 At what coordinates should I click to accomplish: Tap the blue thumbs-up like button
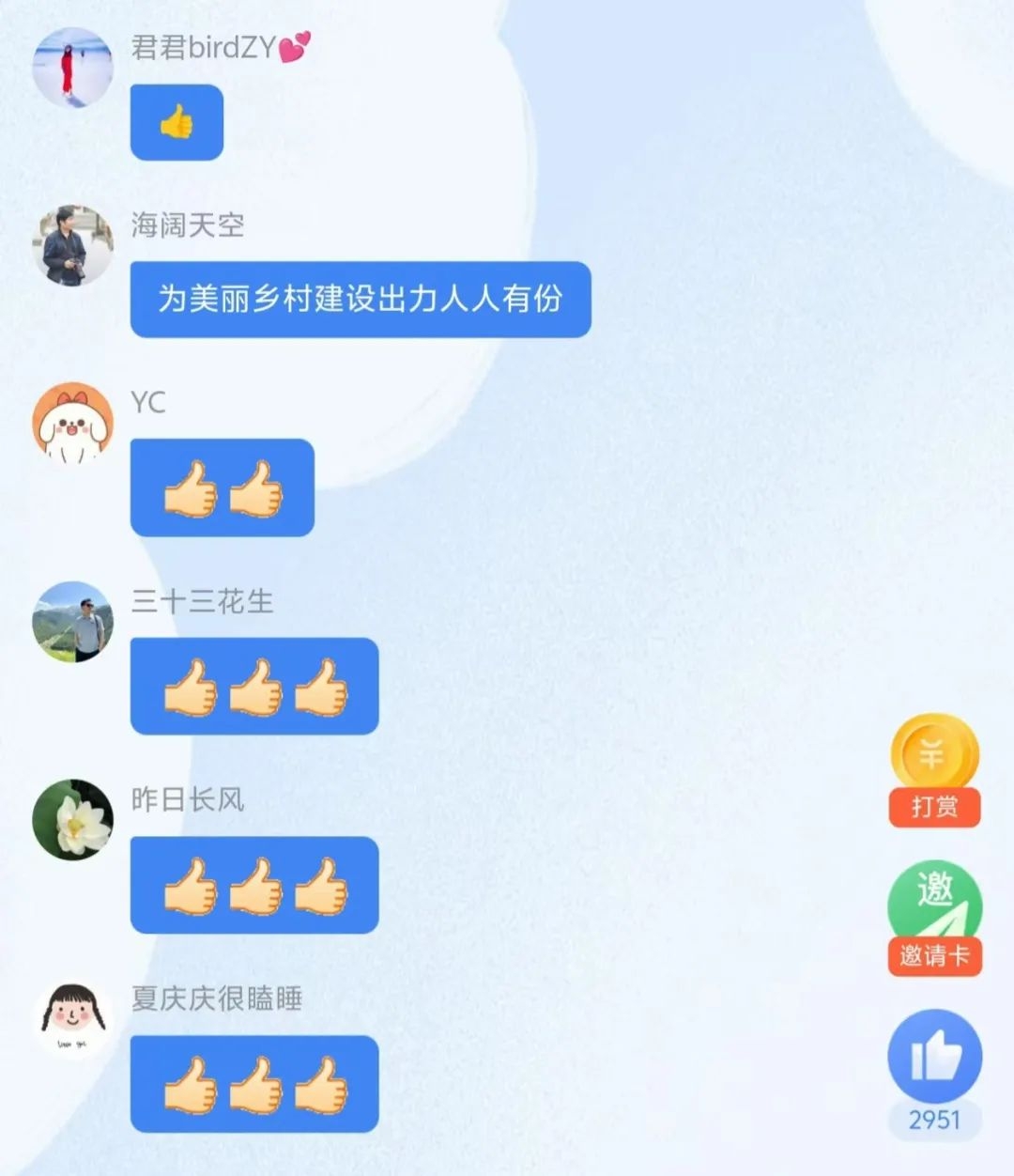[934, 1057]
